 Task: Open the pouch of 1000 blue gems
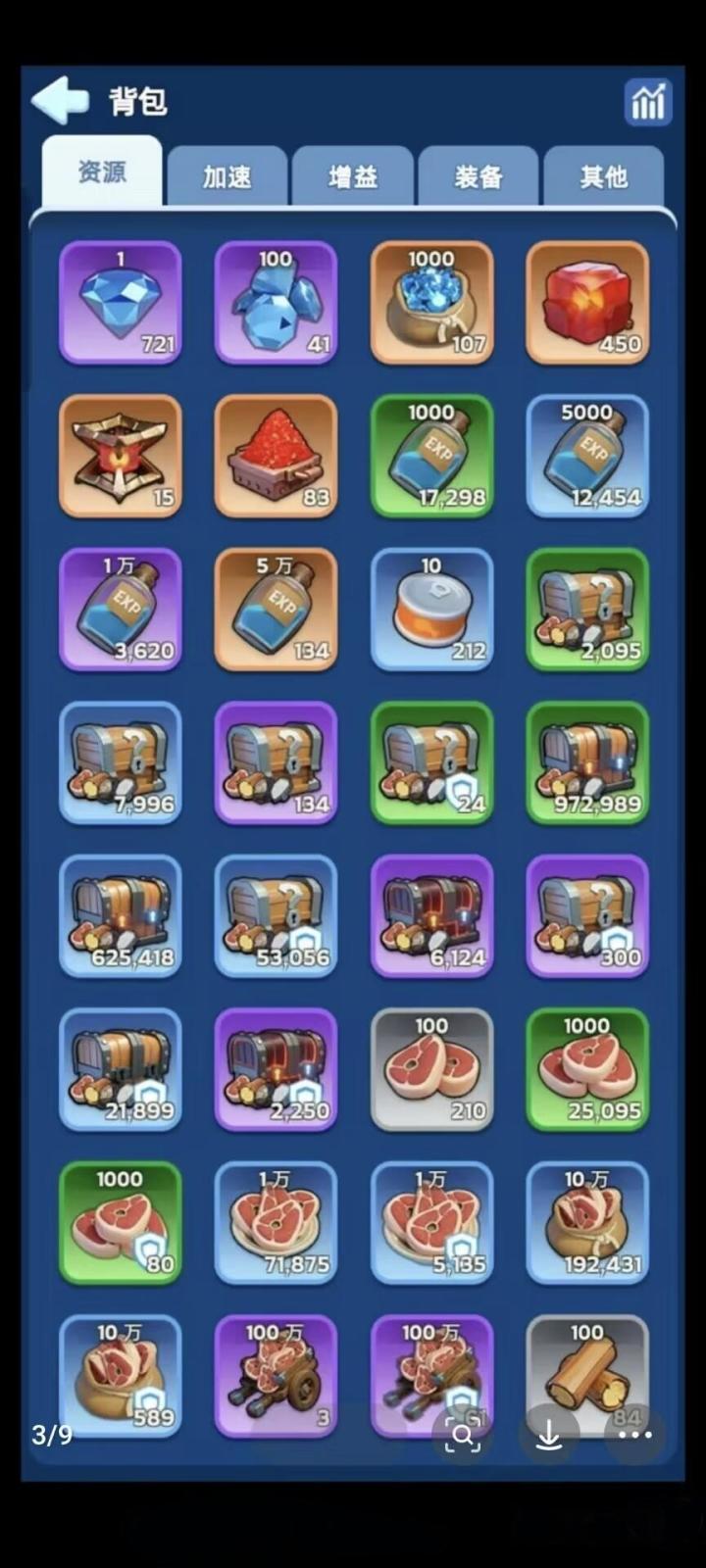(431, 304)
